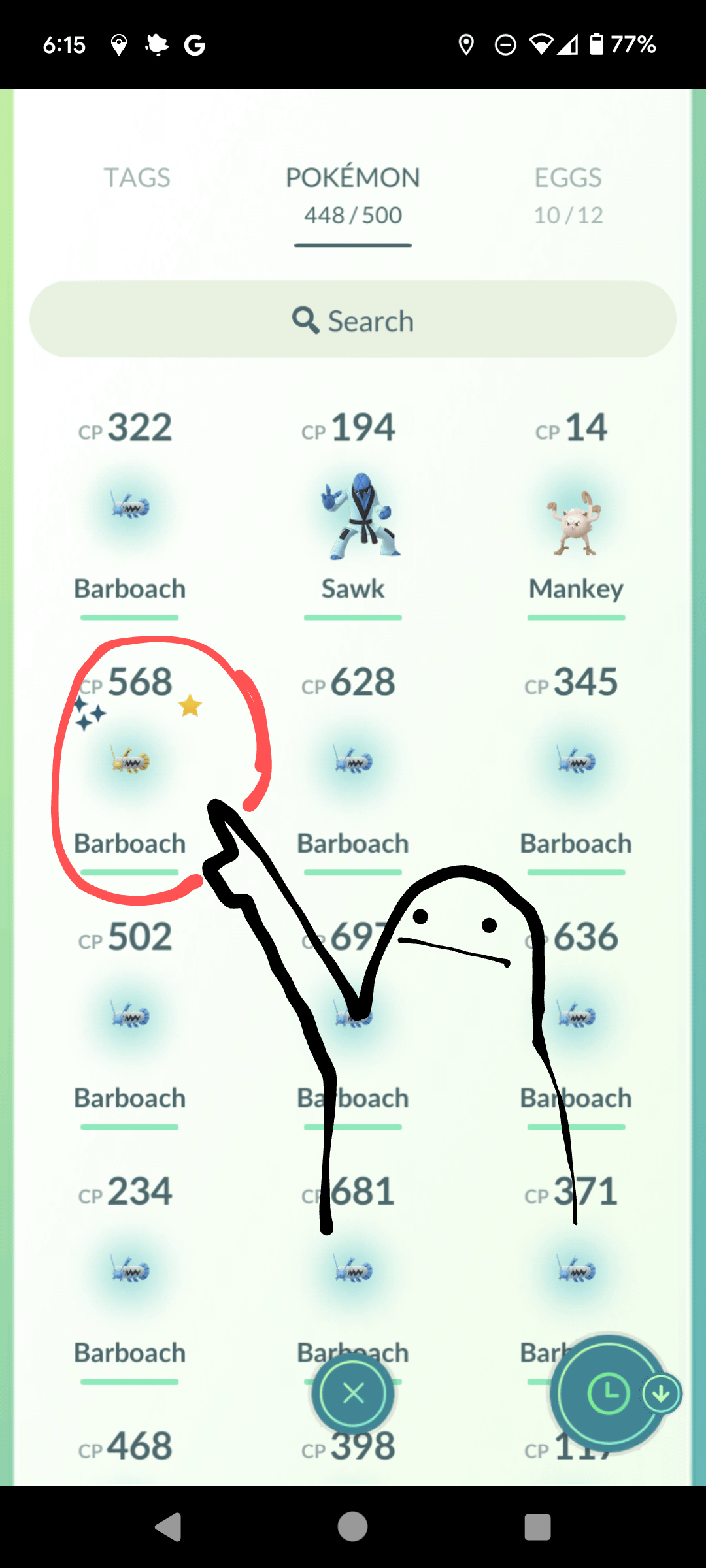
Task: Close the Pokémon storage with X button
Action: [353, 1394]
